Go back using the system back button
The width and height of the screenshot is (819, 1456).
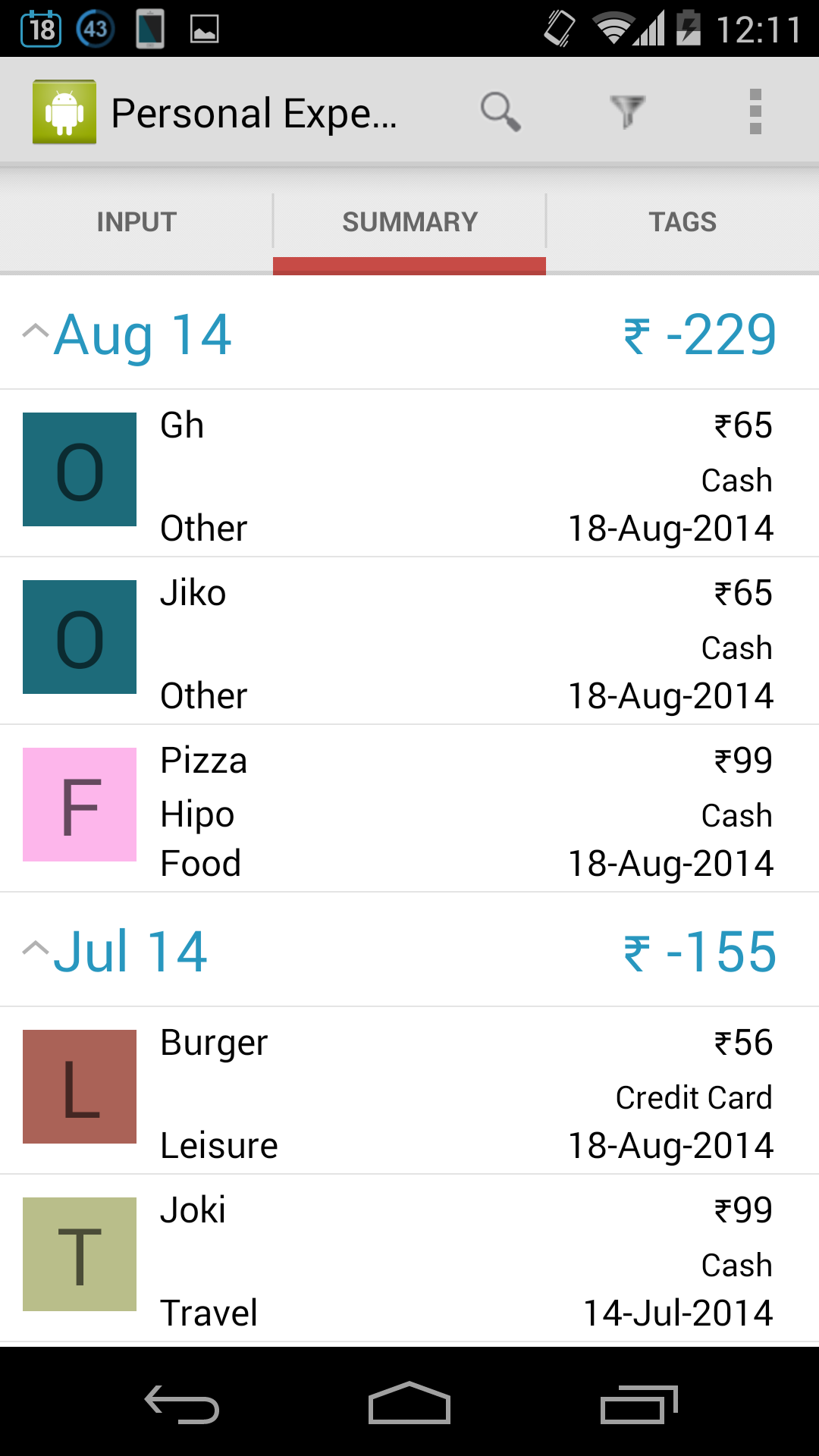click(x=182, y=1404)
